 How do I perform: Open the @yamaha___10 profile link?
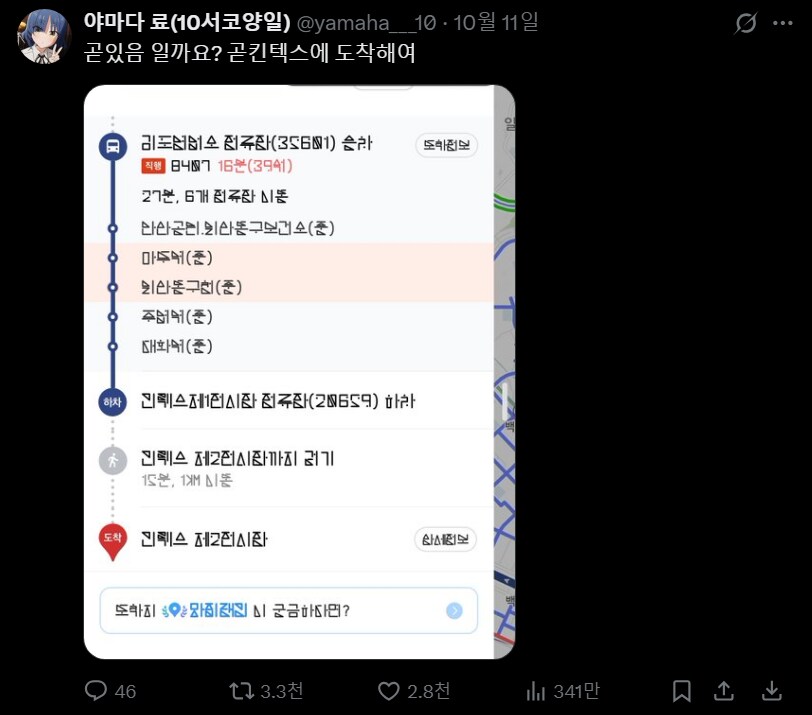pos(368,22)
